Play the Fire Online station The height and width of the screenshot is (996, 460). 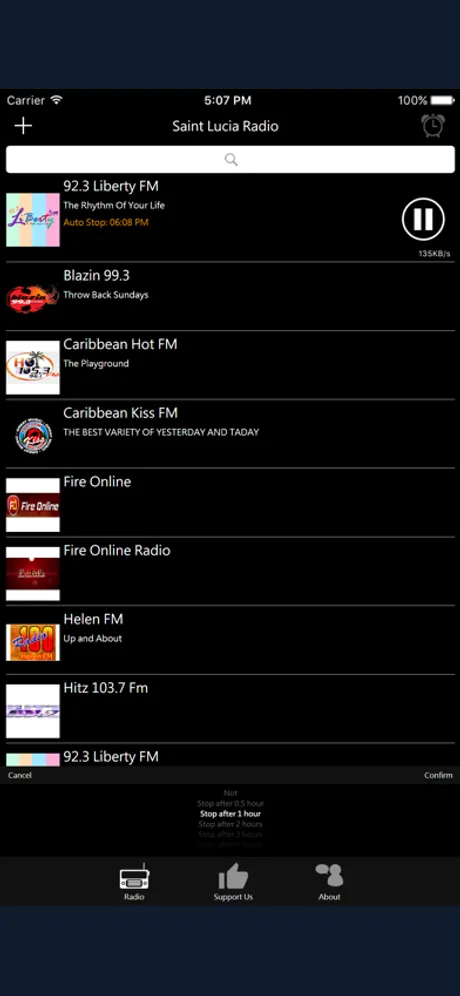[230, 502]
